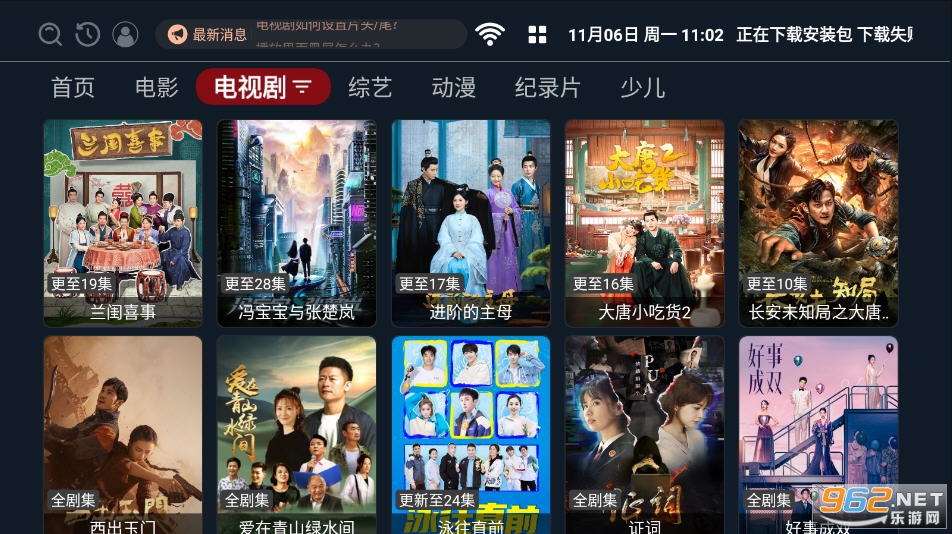The width and height of the screenshot is (952, 534).
Task: Open the four-square grid menu icon
Action: click(x=538, y=35)
